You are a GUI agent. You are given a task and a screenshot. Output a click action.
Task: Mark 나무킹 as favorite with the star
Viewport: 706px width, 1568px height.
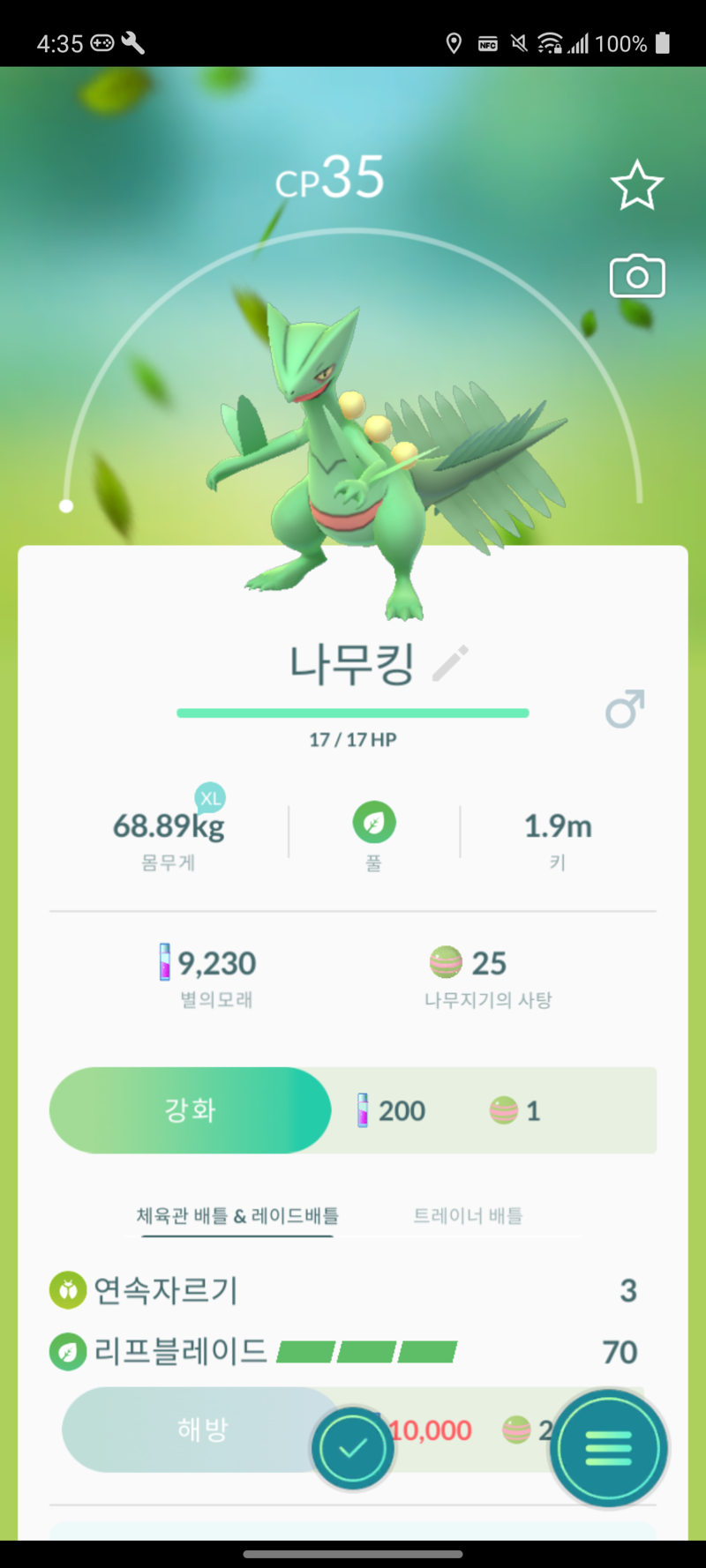coord(636,185)
